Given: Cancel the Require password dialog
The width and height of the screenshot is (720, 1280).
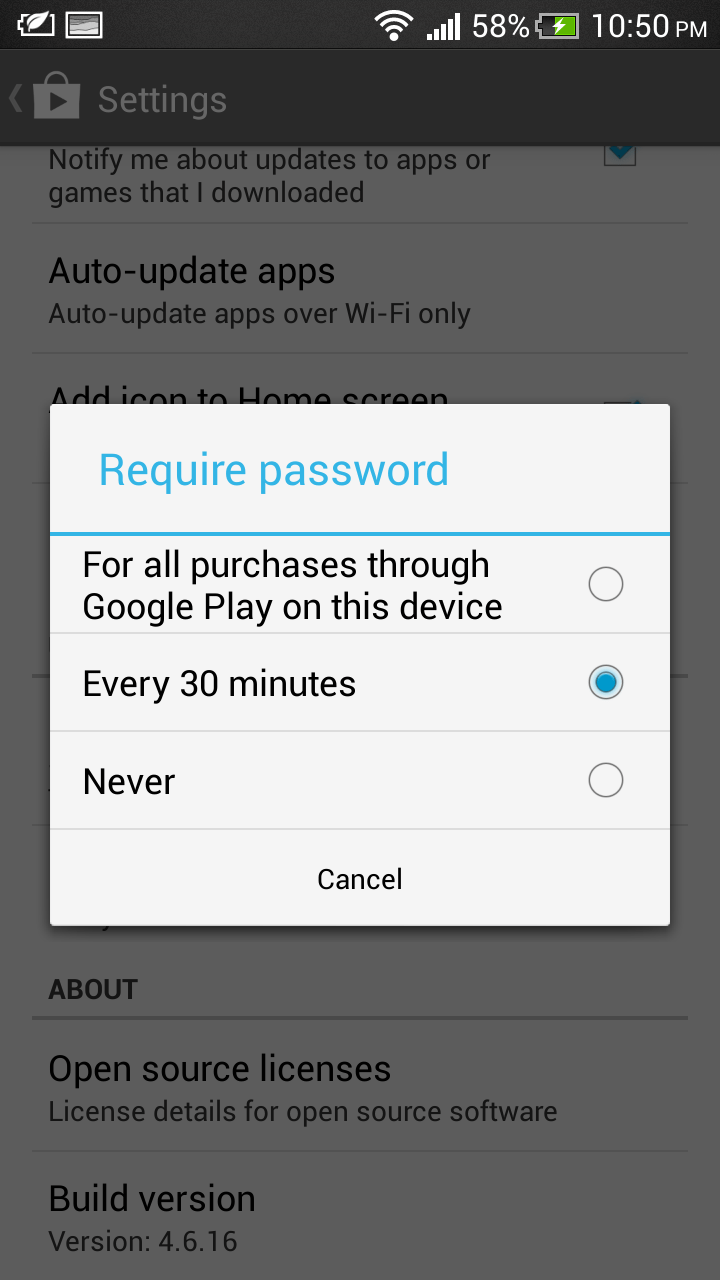Looking at the screenshot, I should coord(360,879).
